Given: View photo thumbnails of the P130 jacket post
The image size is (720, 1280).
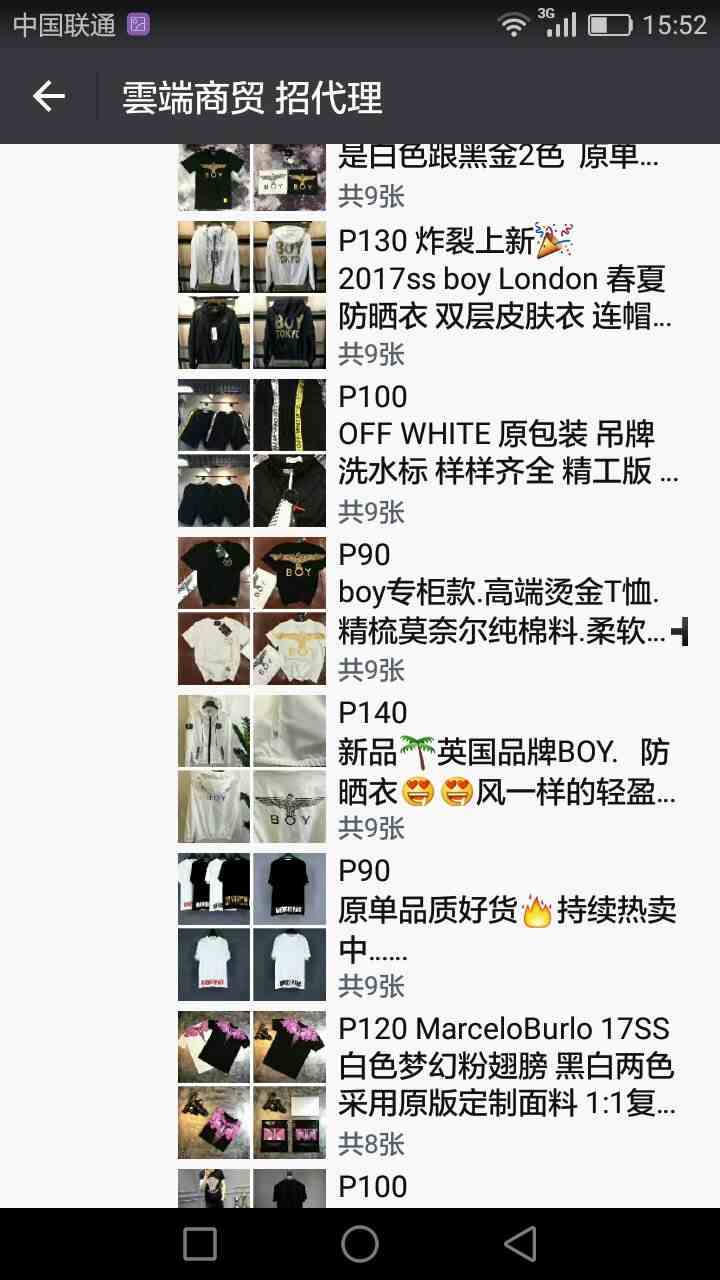Looking at the screenshot, I should [x=252, y=295].
